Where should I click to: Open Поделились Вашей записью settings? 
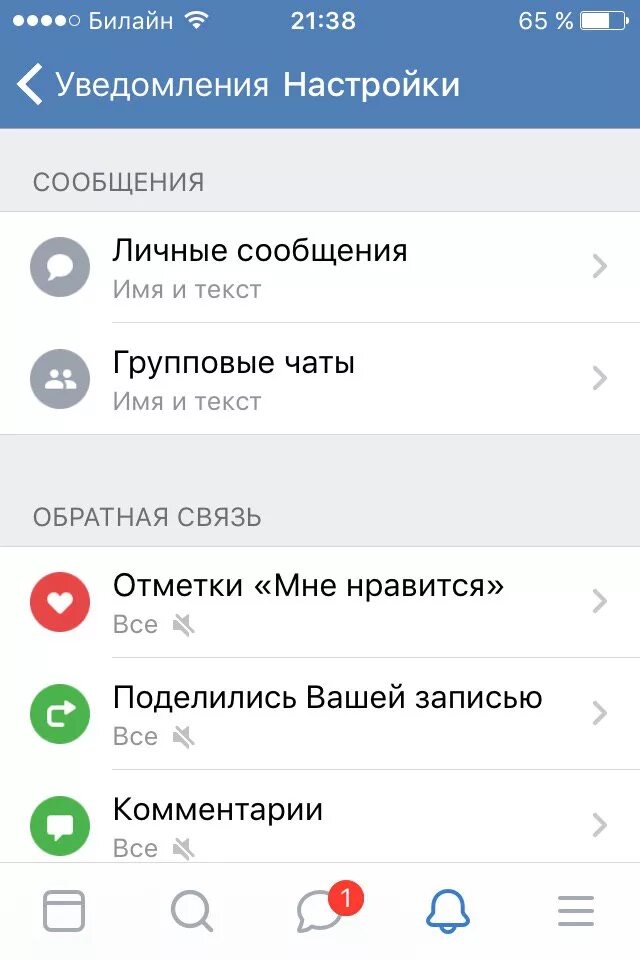[320, 714]
